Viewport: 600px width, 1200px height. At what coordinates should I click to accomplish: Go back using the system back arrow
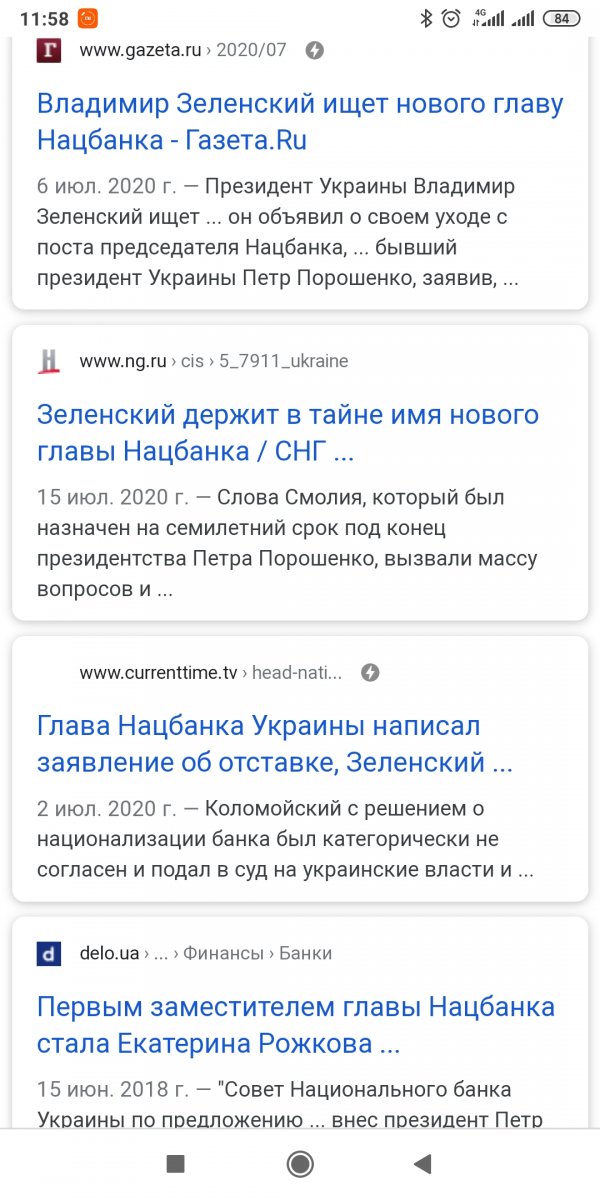[422, 1163]
